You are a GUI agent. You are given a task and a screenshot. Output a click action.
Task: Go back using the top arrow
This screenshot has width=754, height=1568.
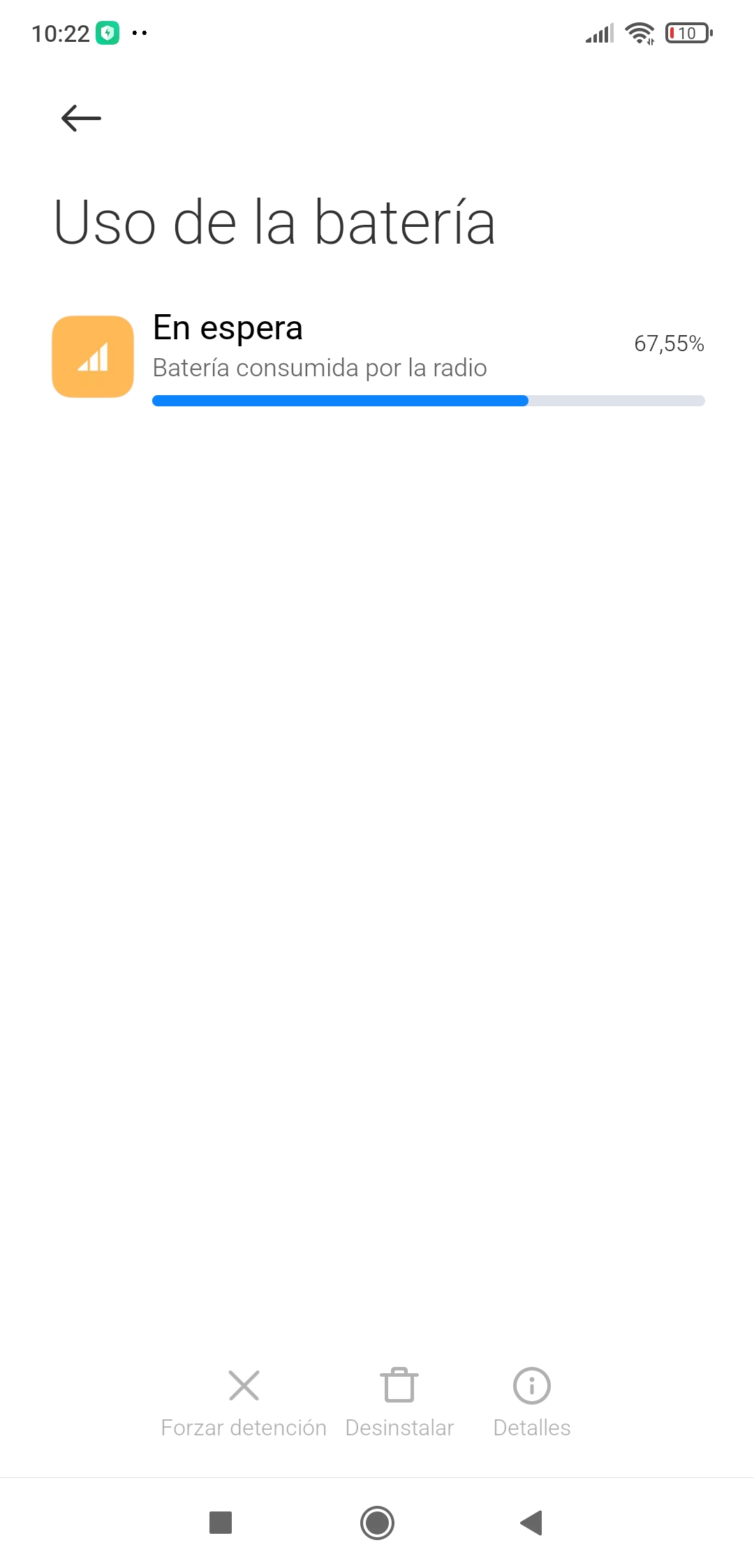pyautogui.click(x=81, y=118)
